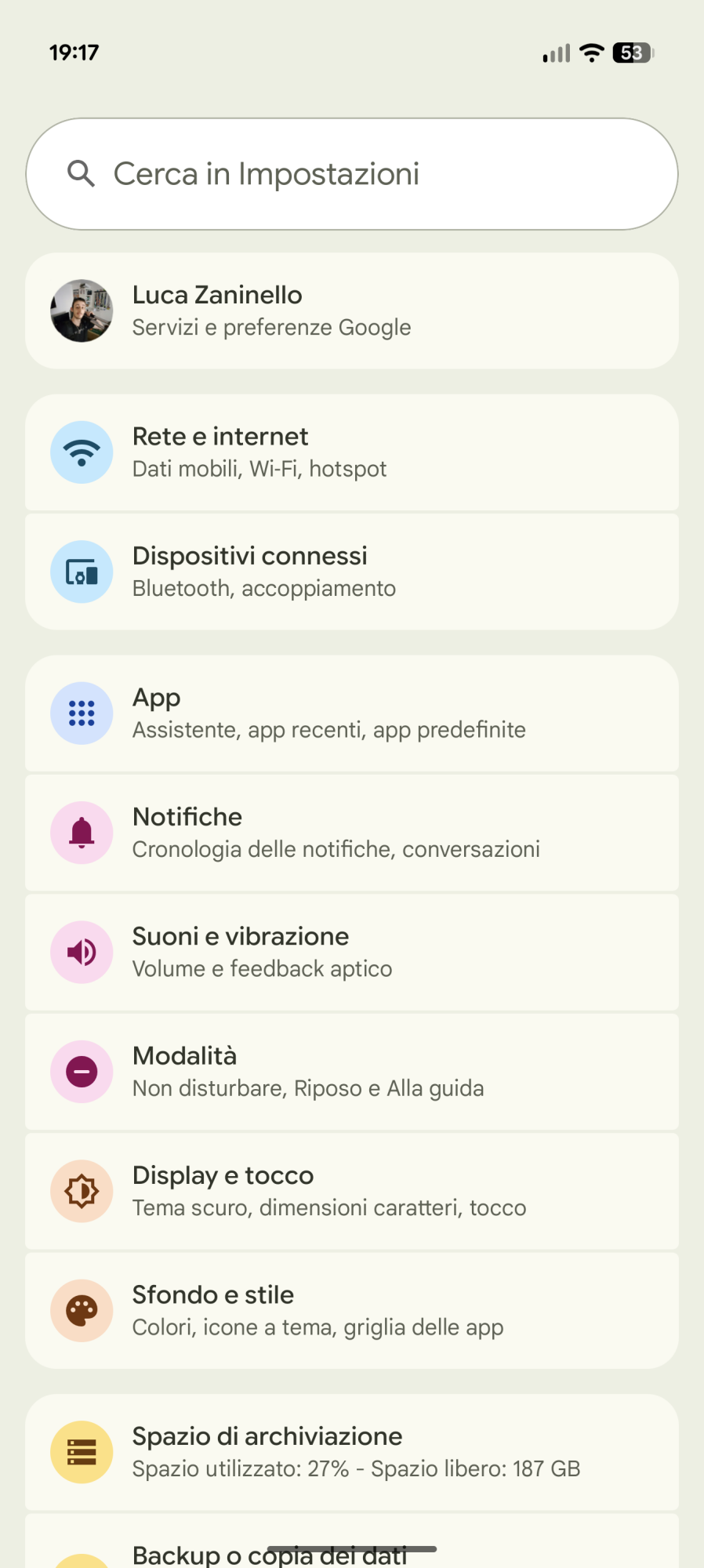This screenshot has width=704, height=1568.
Task: Open Rete e internet settings
Action: 351,452
